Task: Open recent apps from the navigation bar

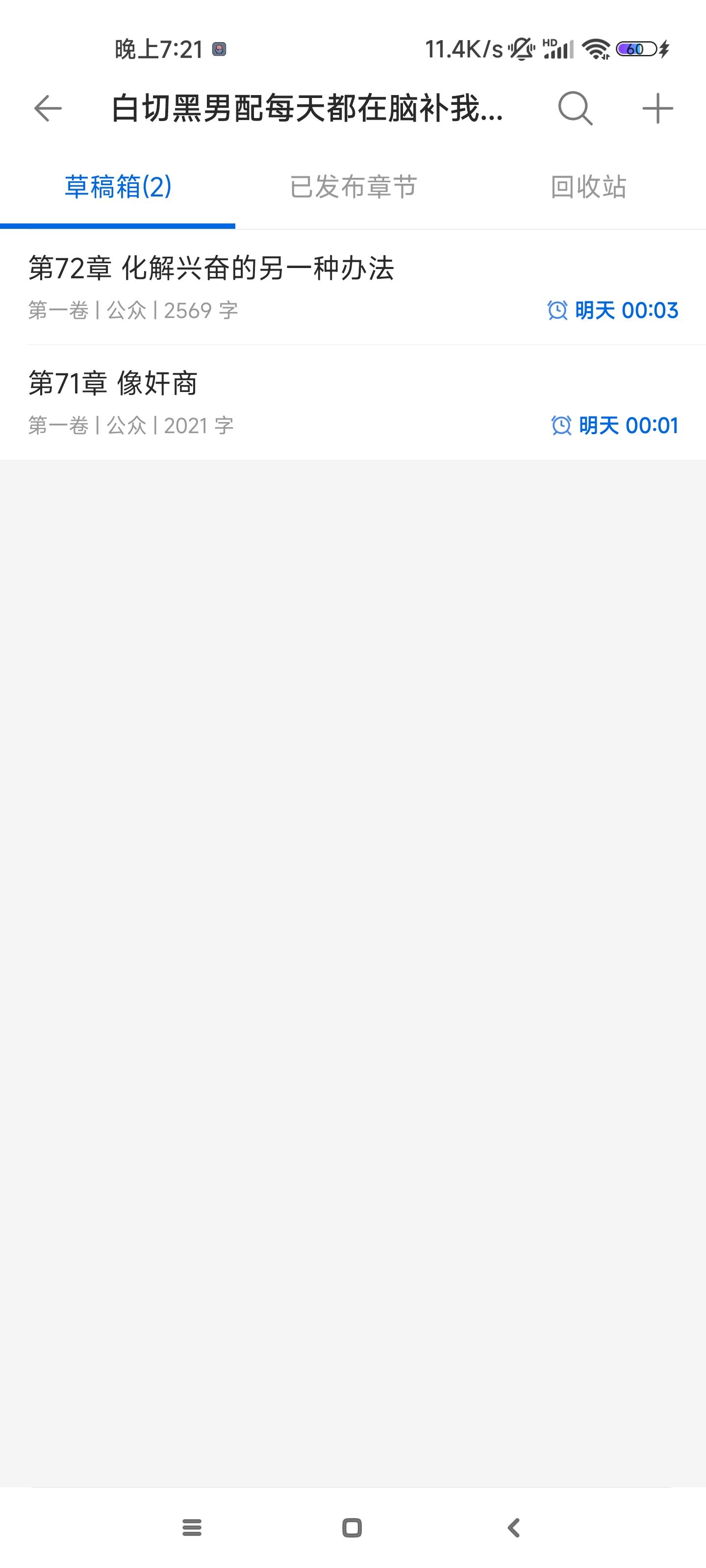Action: coord(192,1528)
